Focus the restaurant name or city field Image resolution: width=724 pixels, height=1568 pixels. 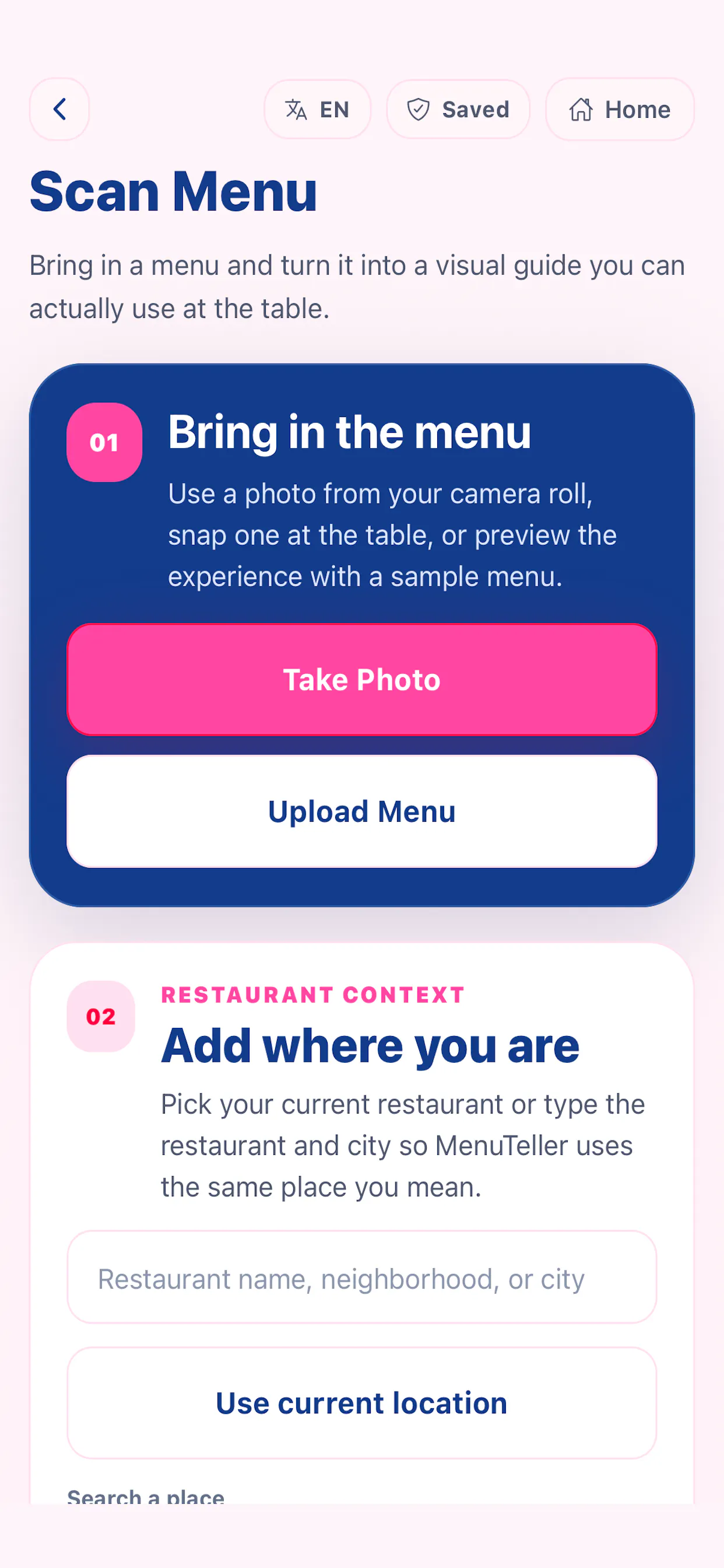pos(361,1277)
